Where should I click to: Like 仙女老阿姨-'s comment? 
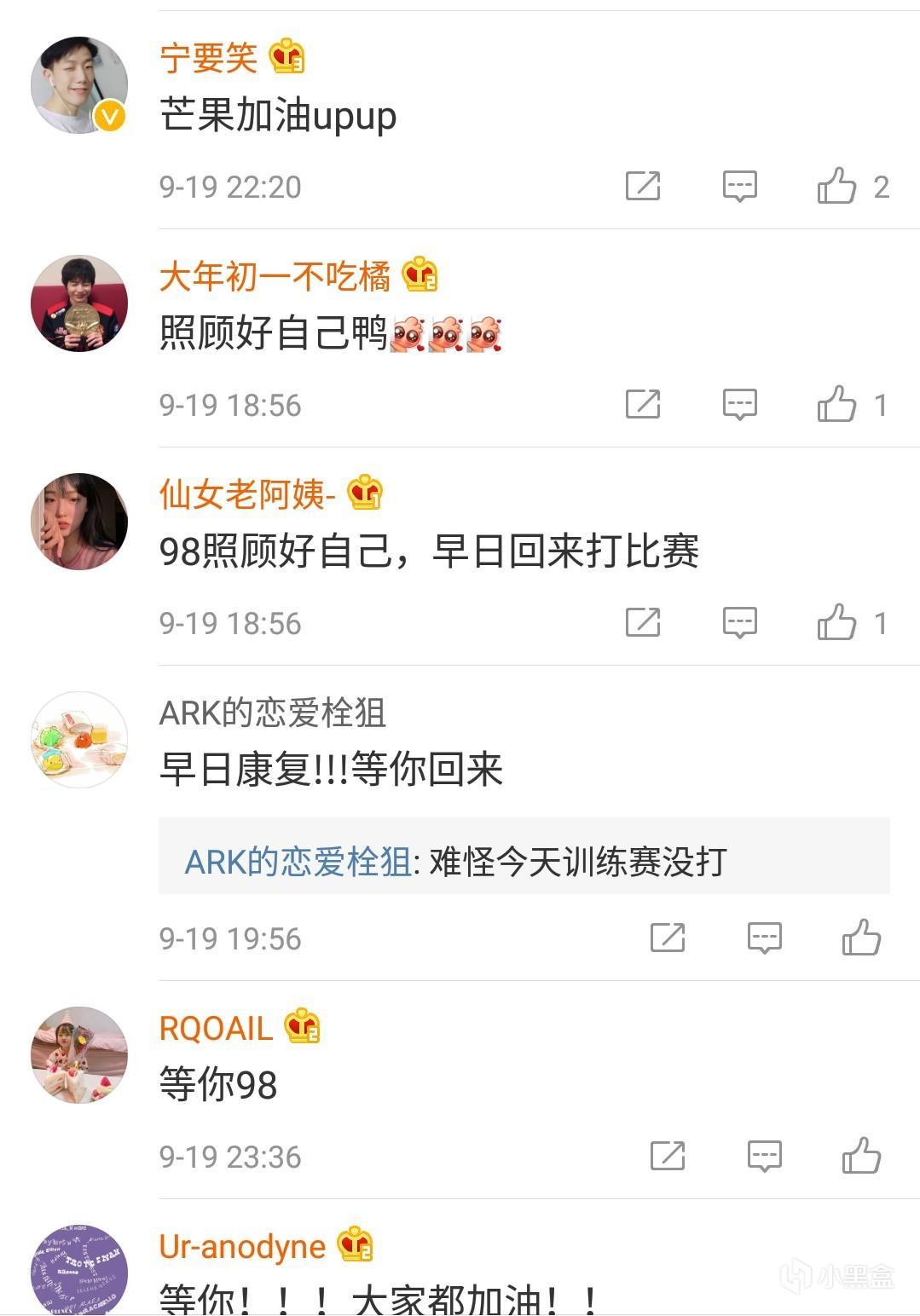[836, 621]
